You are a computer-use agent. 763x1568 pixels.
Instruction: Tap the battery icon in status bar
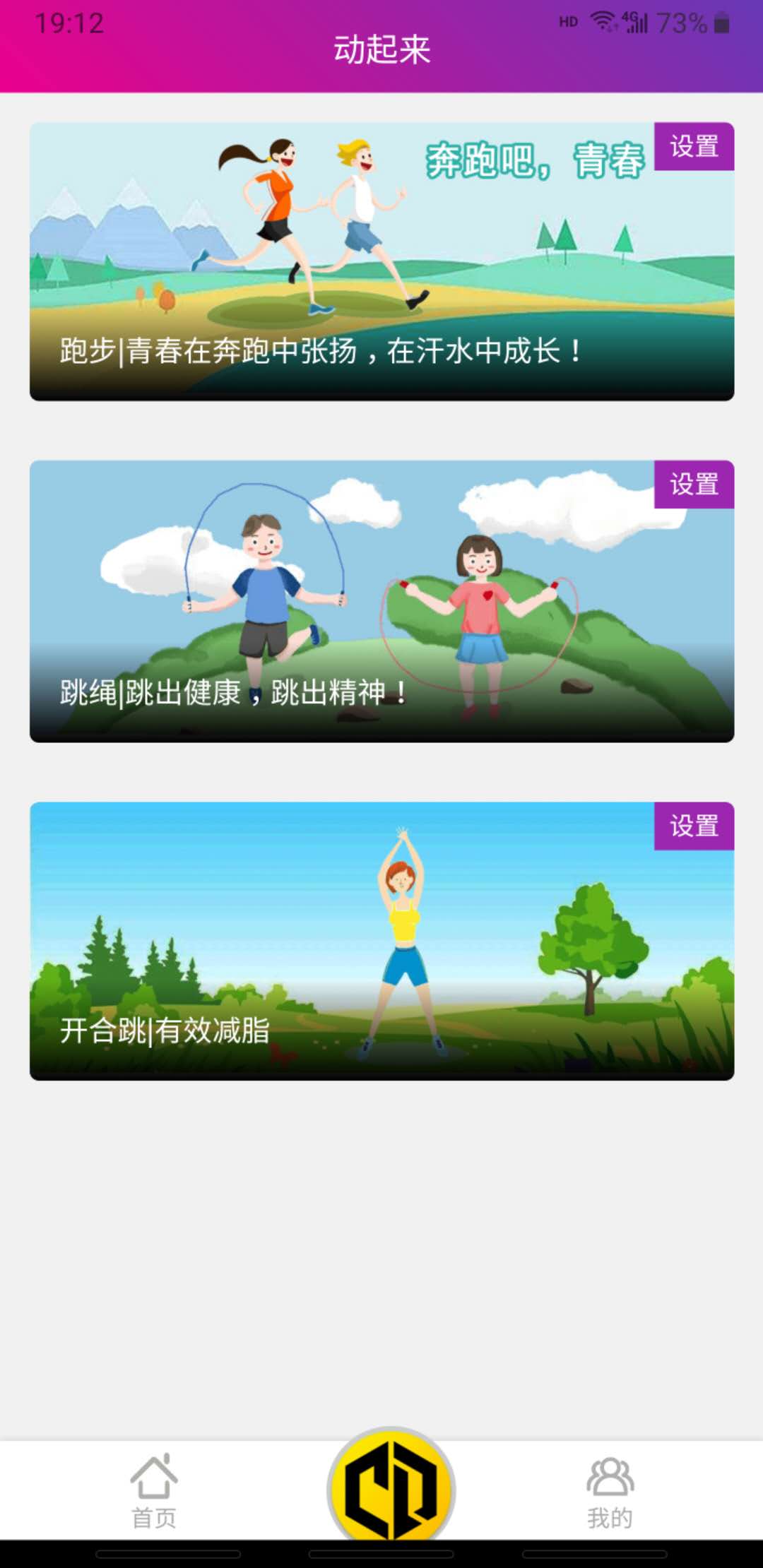(722, 21)
